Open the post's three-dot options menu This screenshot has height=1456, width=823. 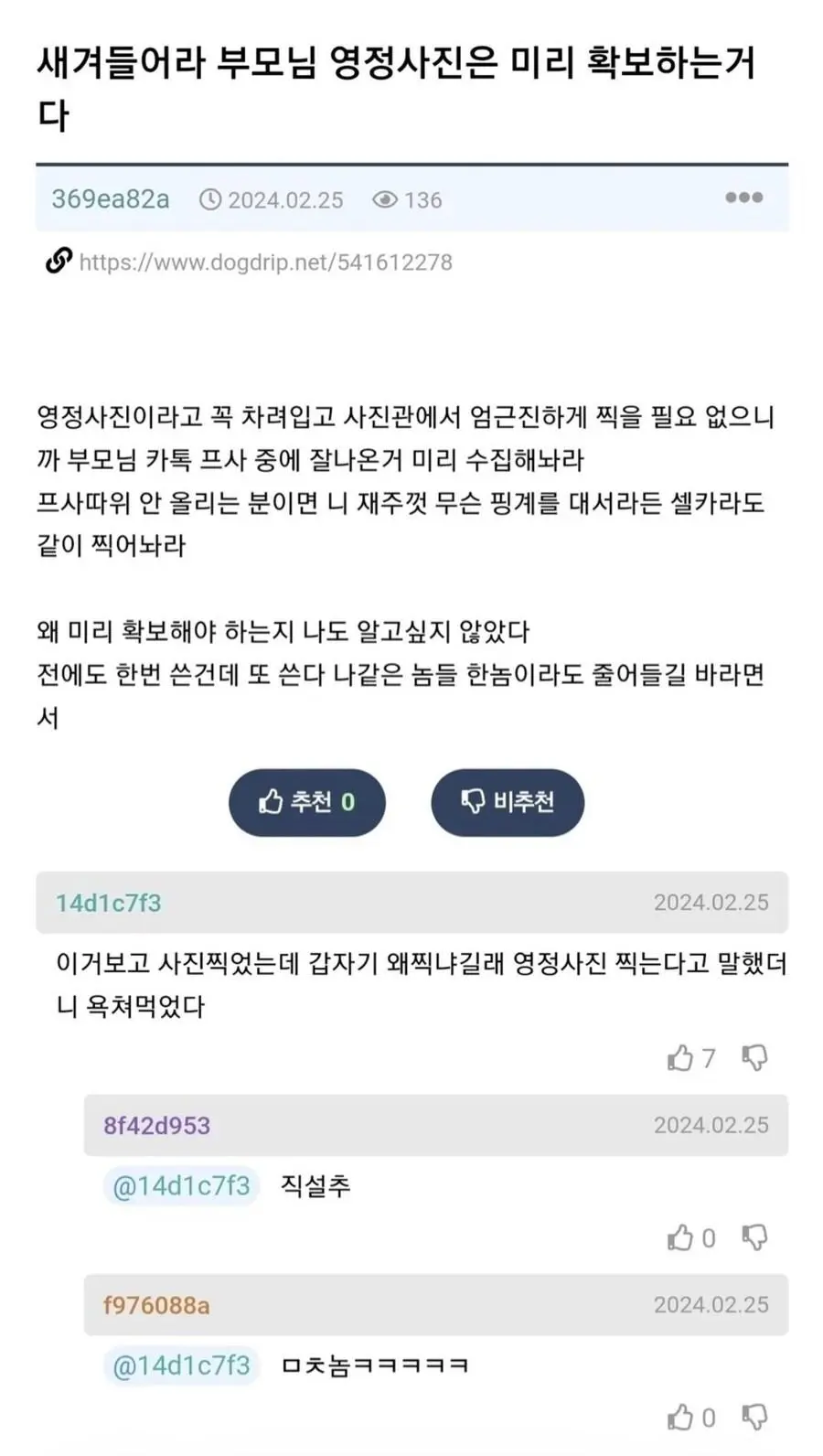pyautogui.click(x=743, y=198)
